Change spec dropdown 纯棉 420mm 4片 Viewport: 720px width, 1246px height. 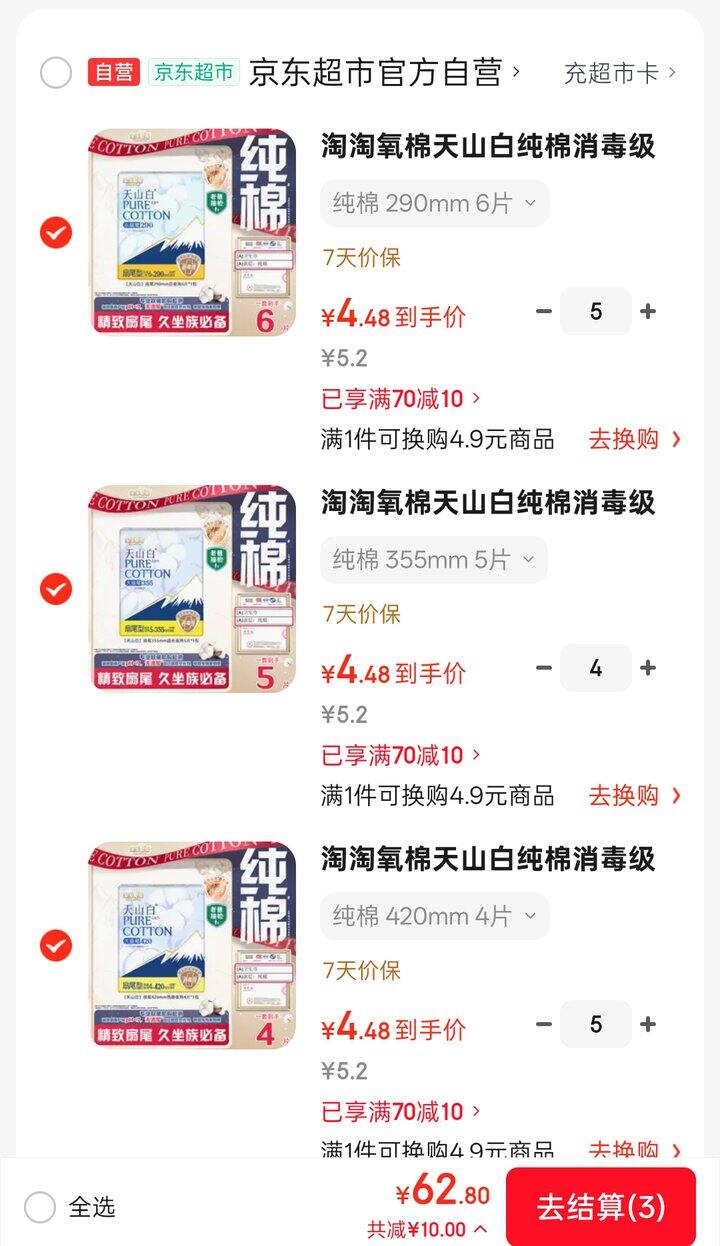pos(434,916)
